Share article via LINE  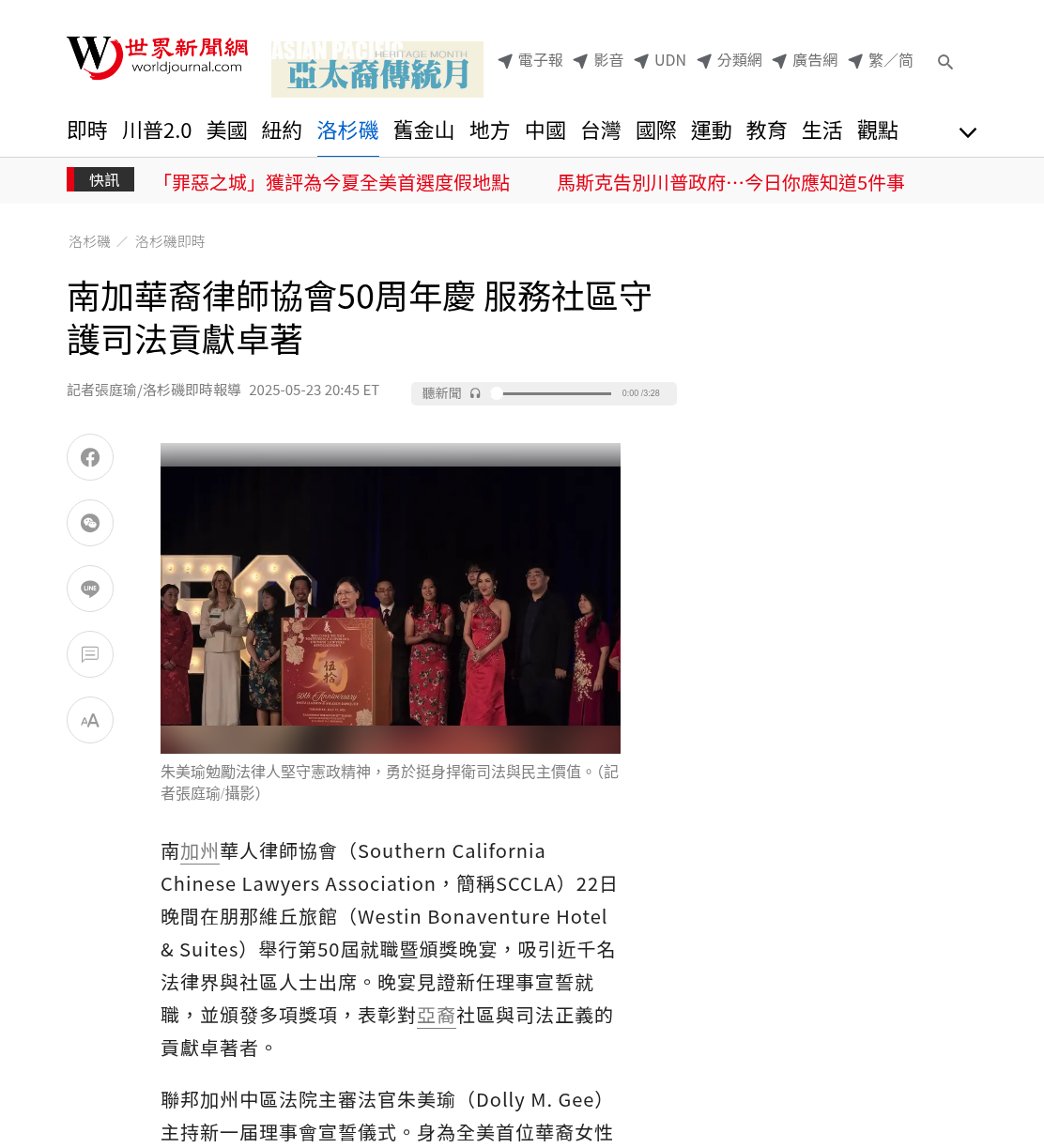[90, 589]
